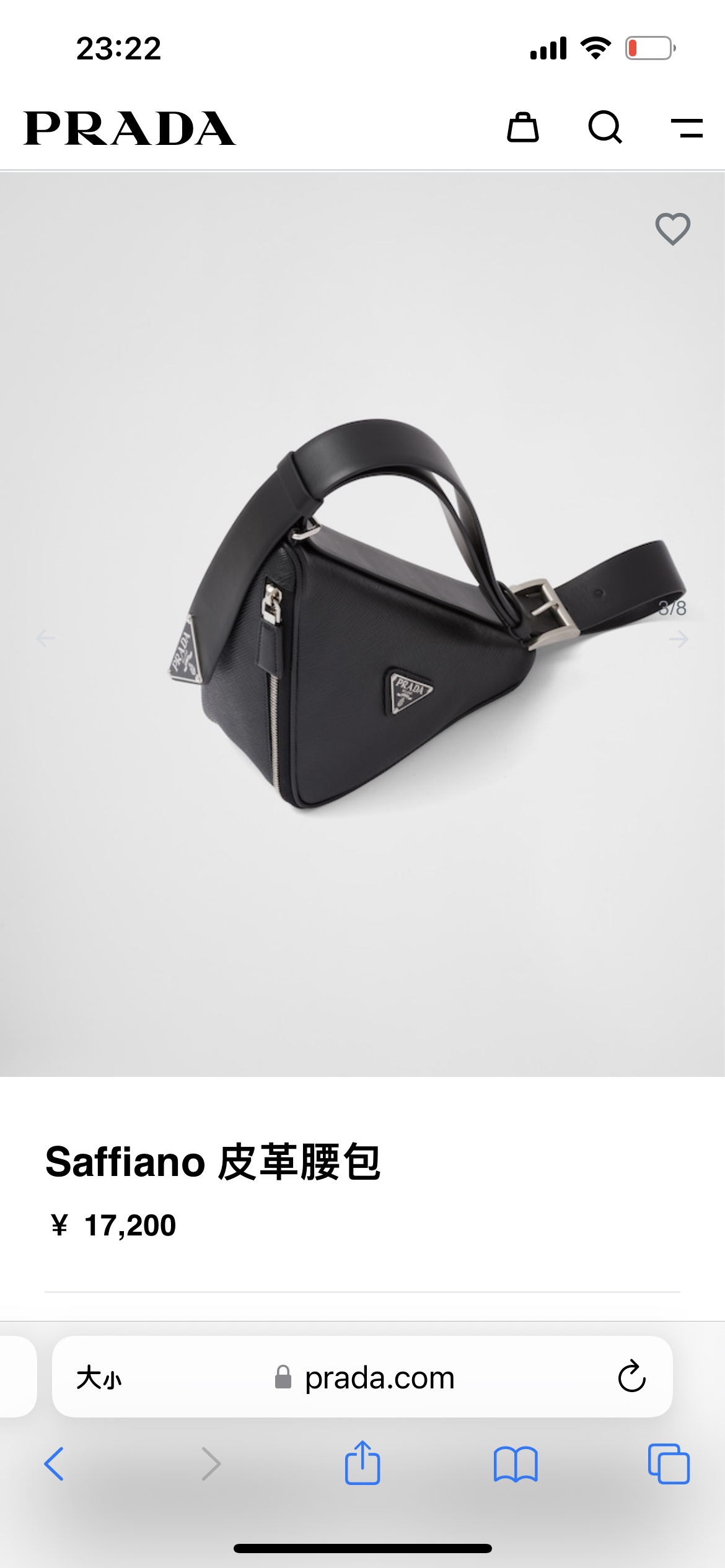Open the hamburger menu

[687, 128]
